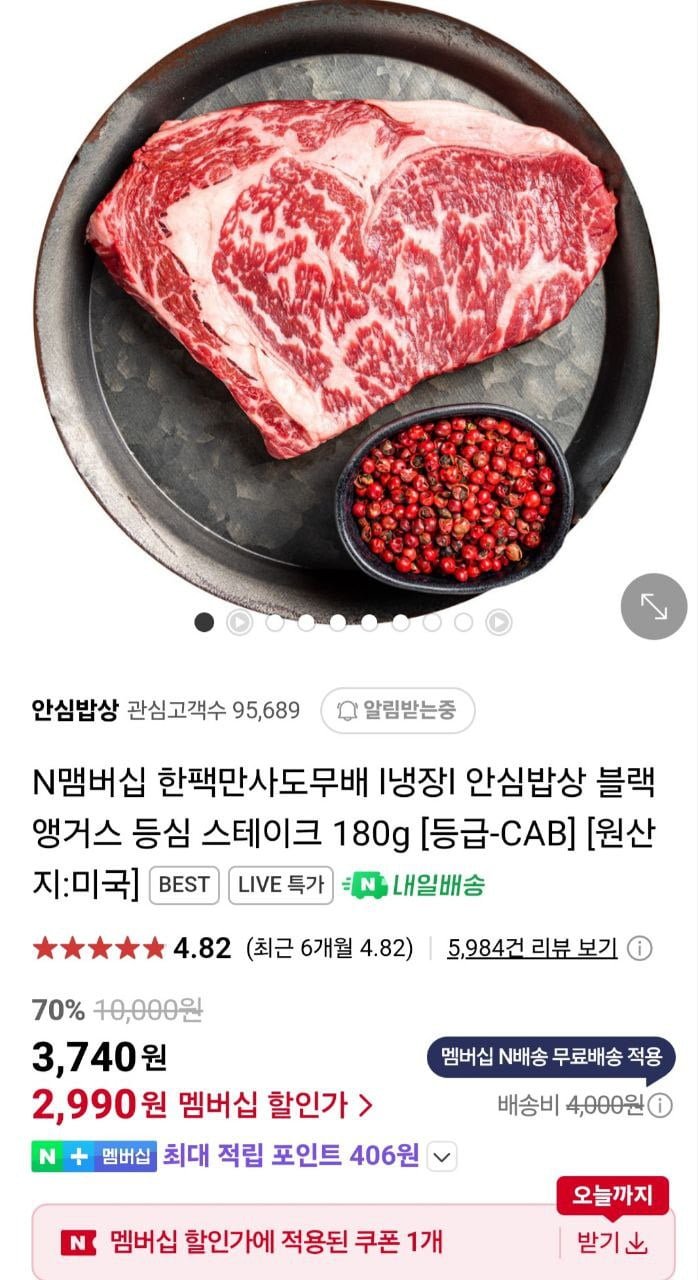Screen dimensions: 698x1280
Task: Download the coupon with 받기
Action: (x=612, y=1243)
